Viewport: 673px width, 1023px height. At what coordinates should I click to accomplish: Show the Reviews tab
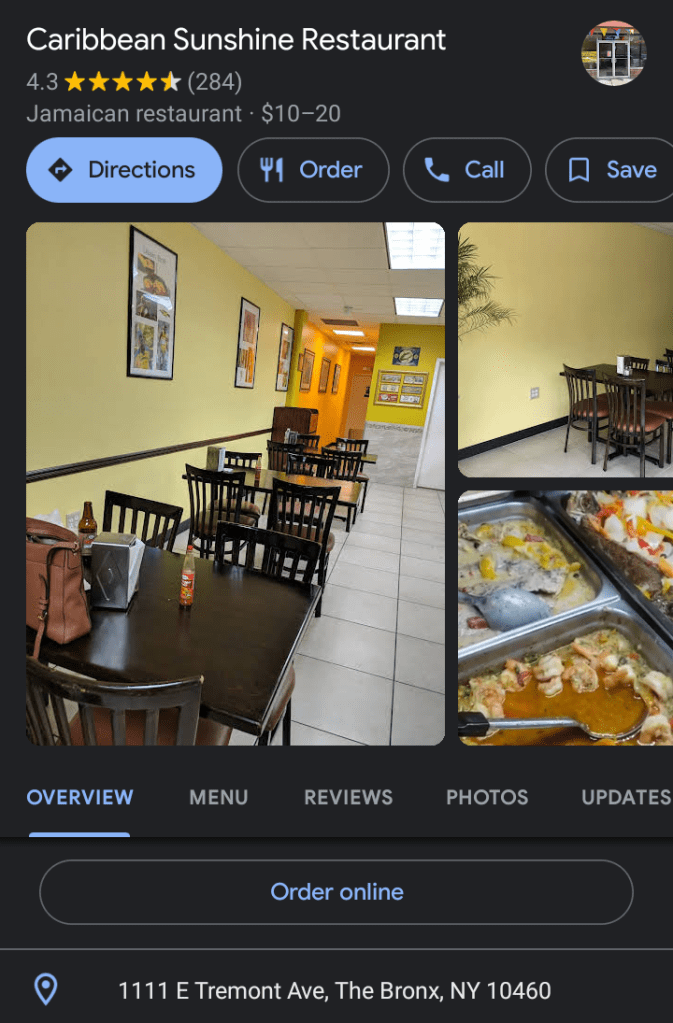[x=348, y=797]
